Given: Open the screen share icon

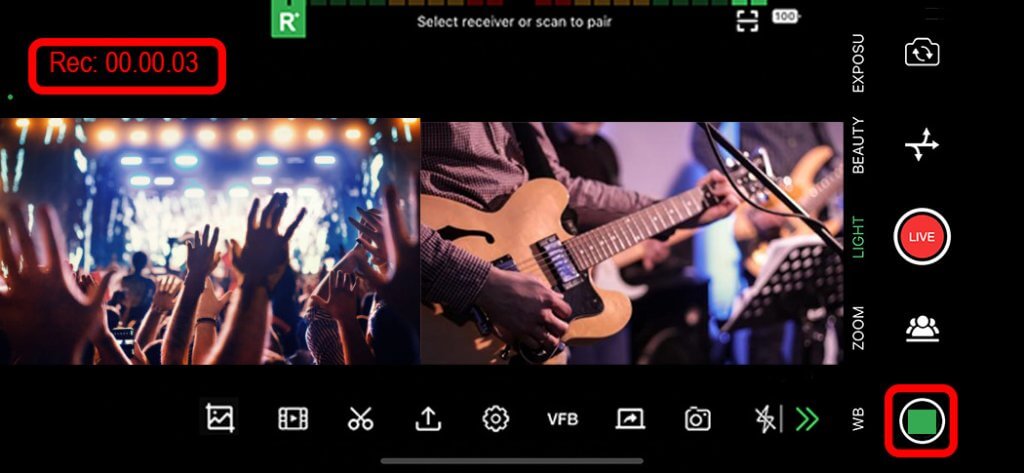Looking at the screenshot, I should (630, 419).
